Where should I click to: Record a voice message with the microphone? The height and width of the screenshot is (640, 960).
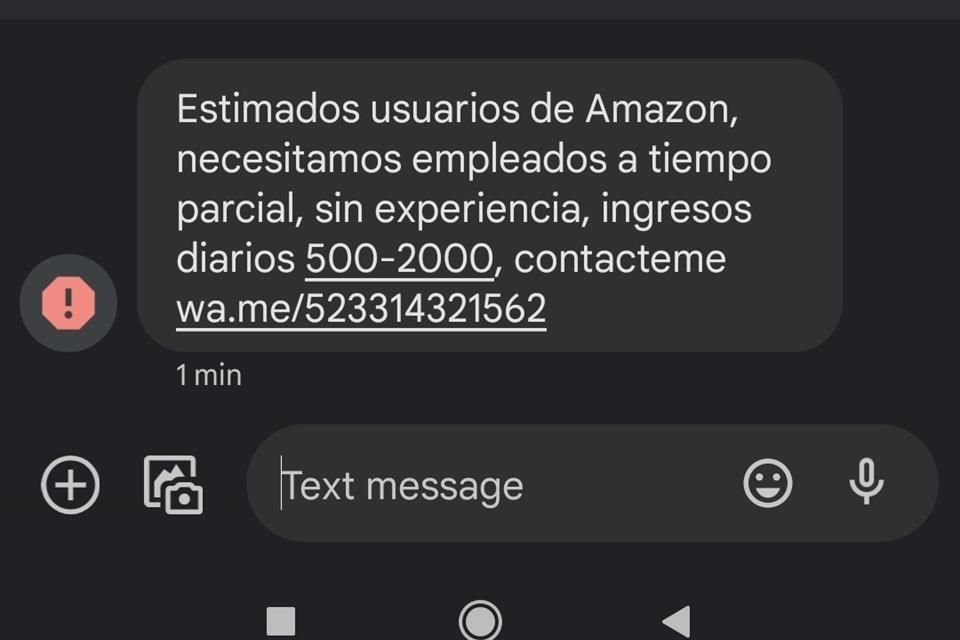click(866, 483)
